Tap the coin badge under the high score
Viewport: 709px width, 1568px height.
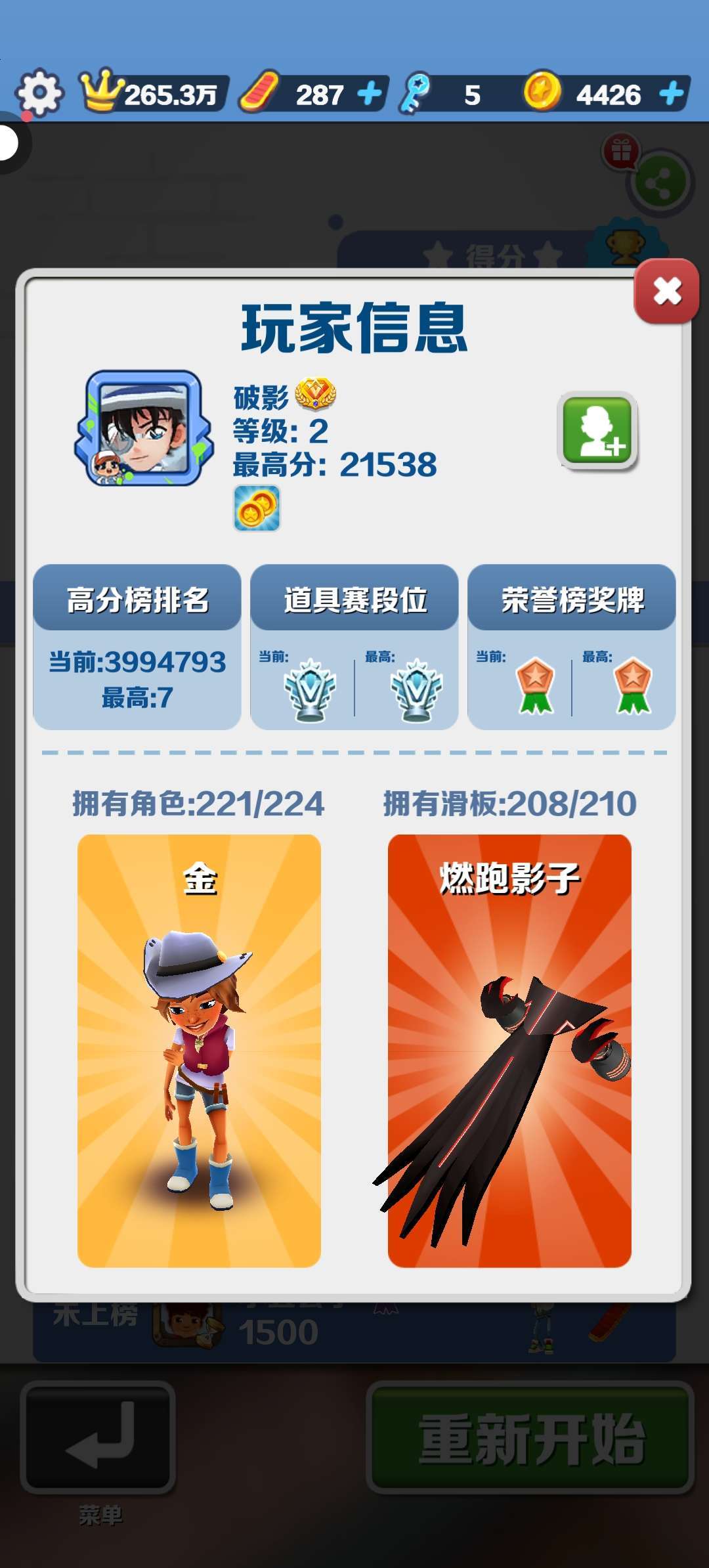(257, 508)
